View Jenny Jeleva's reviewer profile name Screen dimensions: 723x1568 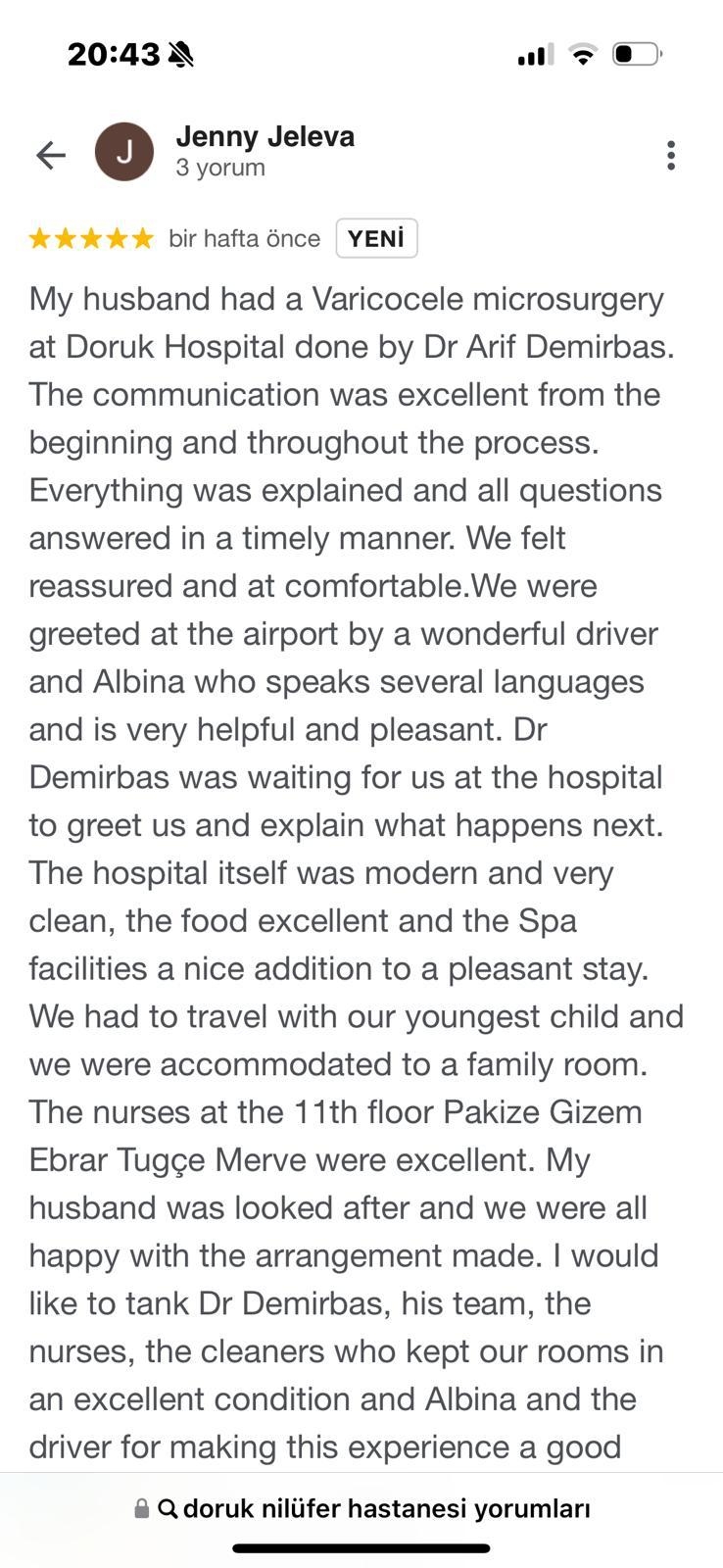pyautogui.click(x=265, y=136)
